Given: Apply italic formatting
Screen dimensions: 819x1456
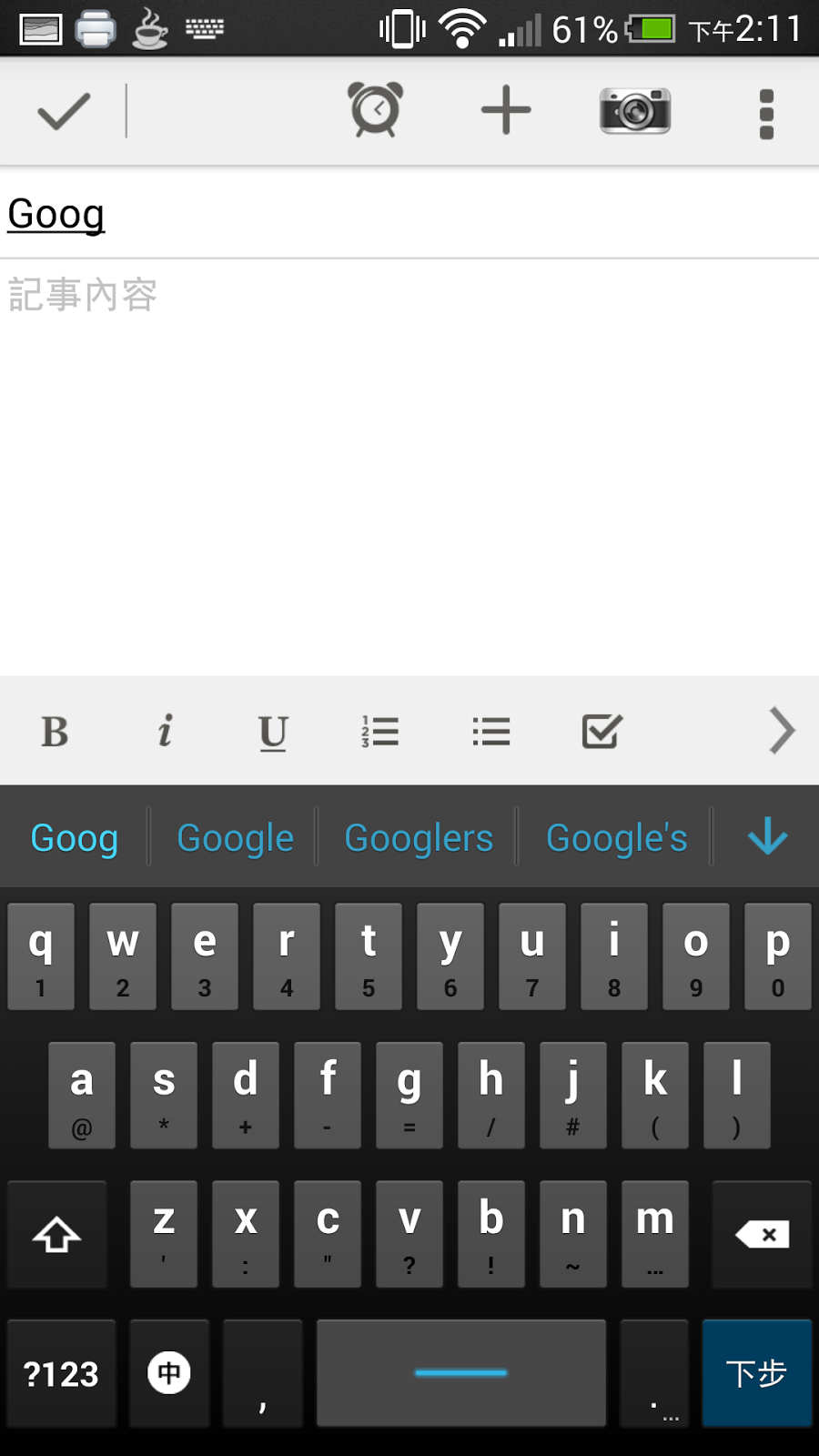Looking at the screenshot, I should click(x=165, y=731).
